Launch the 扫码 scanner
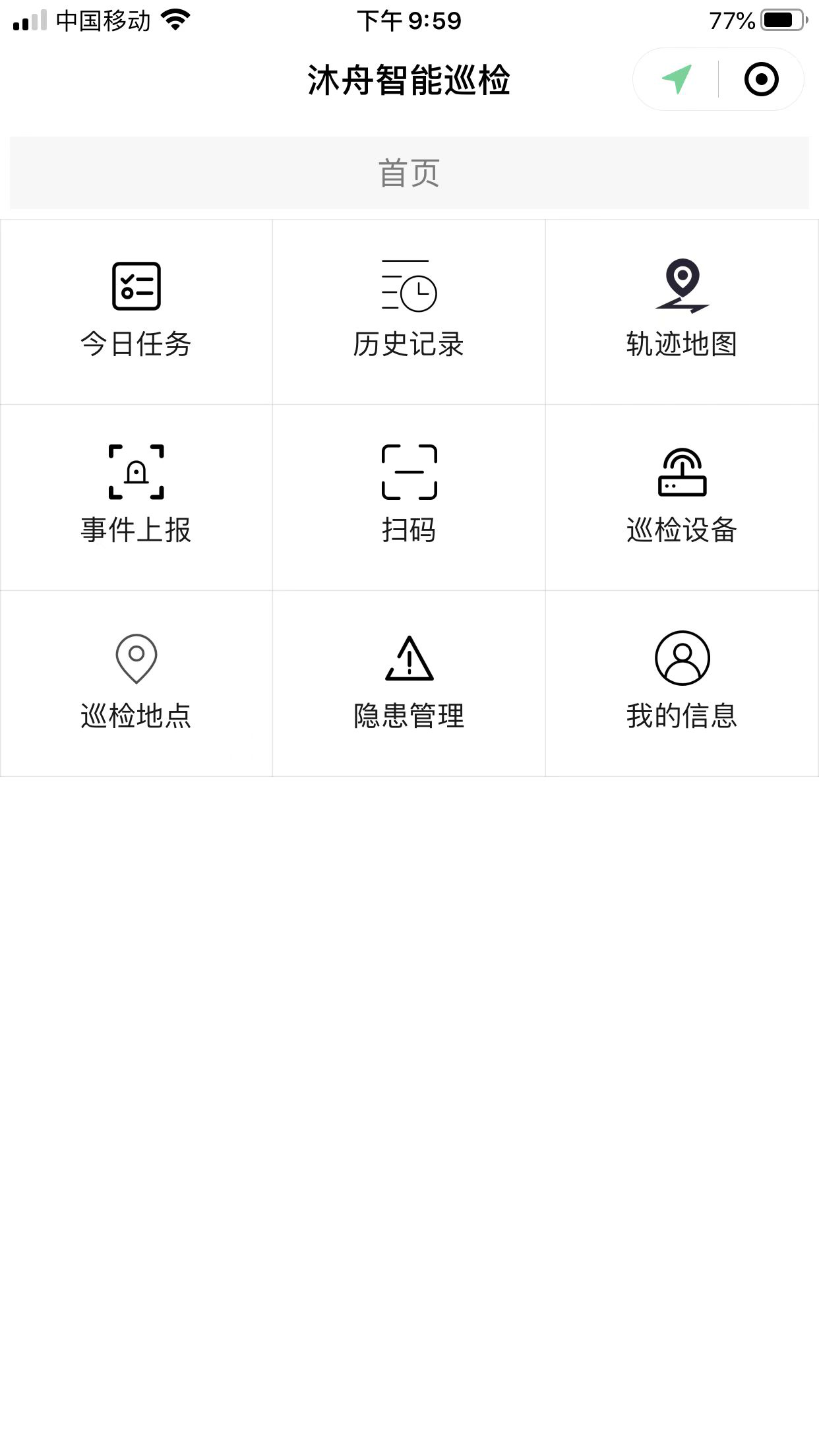The height and width of the screenshot is (1456, 819). [x=409, y=497]
